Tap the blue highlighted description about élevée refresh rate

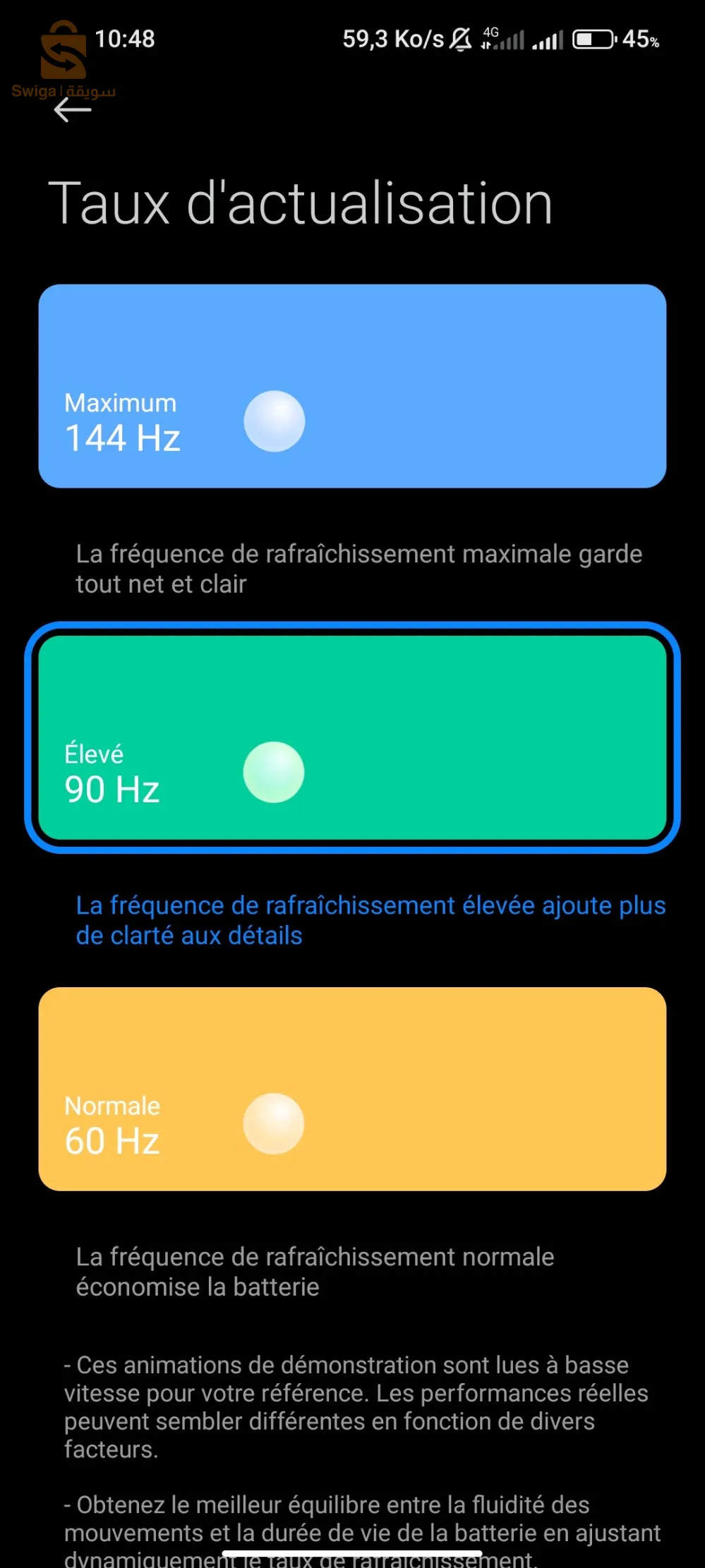coord(370,919)
